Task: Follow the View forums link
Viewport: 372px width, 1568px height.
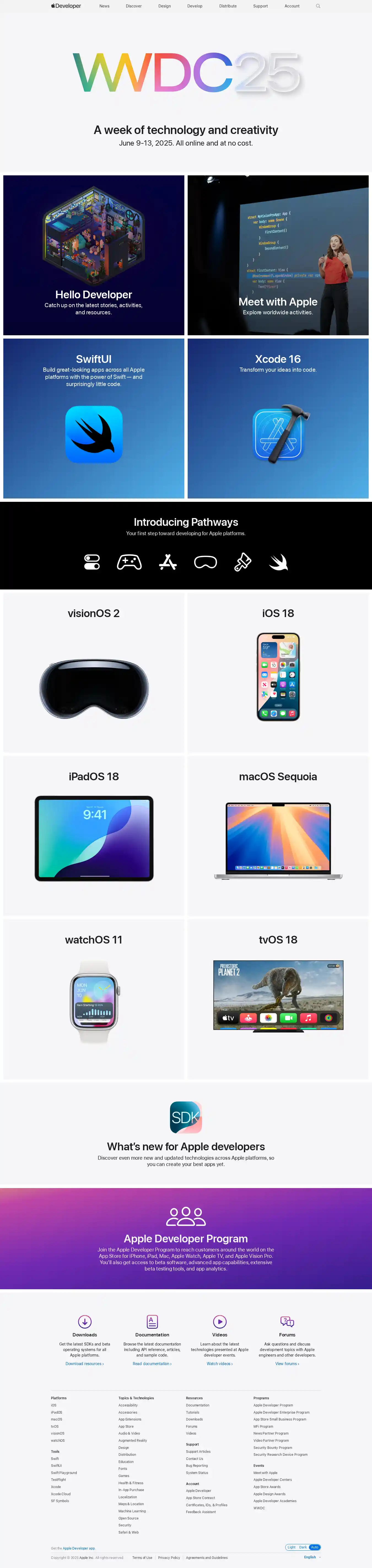Action: 287,1363
